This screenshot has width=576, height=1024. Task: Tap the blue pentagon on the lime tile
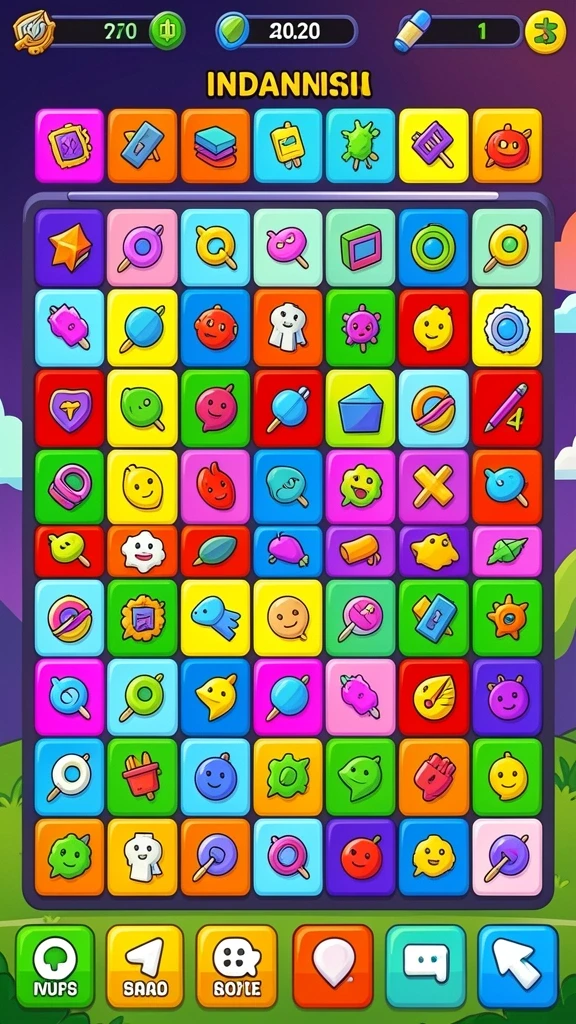tap(360, 408)
